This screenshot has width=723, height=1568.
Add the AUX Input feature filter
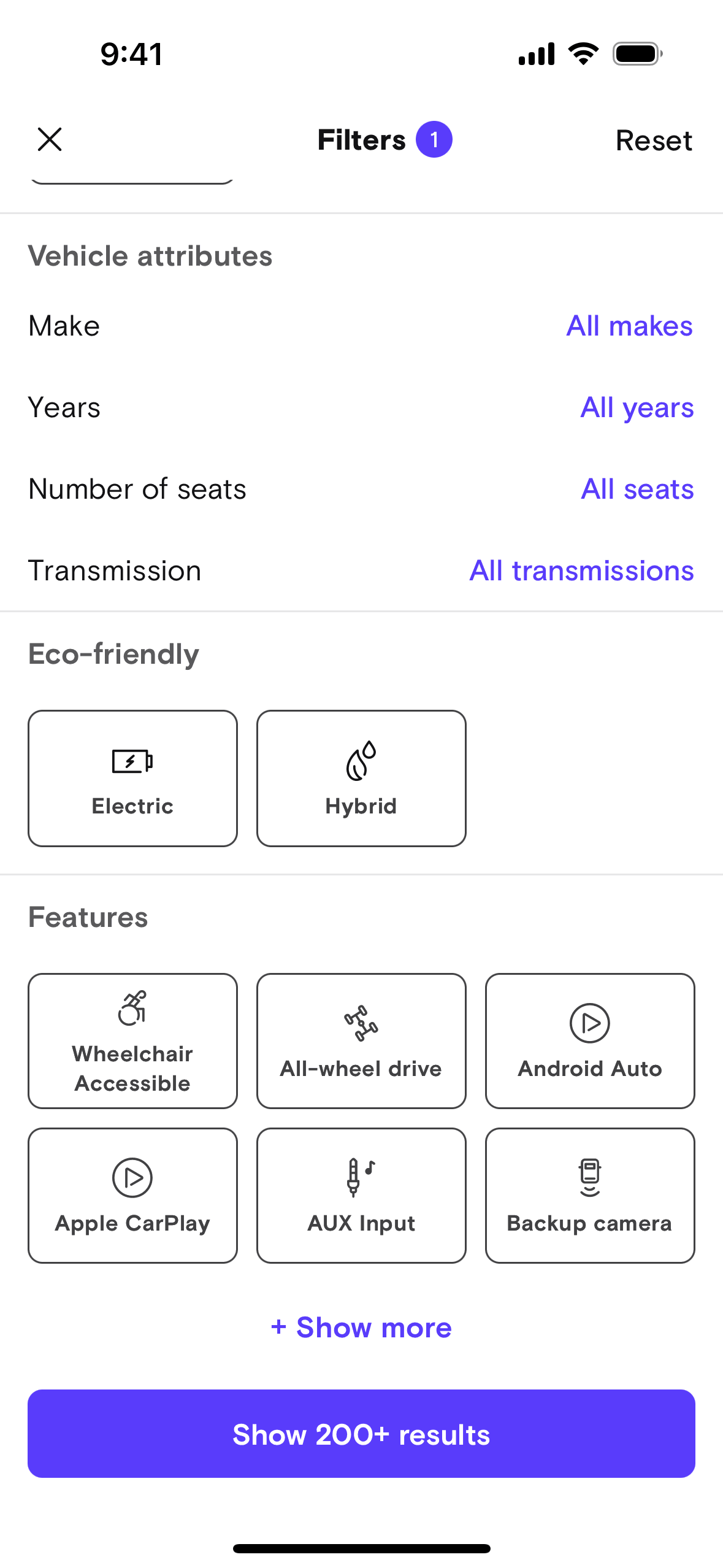pyautogui.click(x=361, y=1195)
